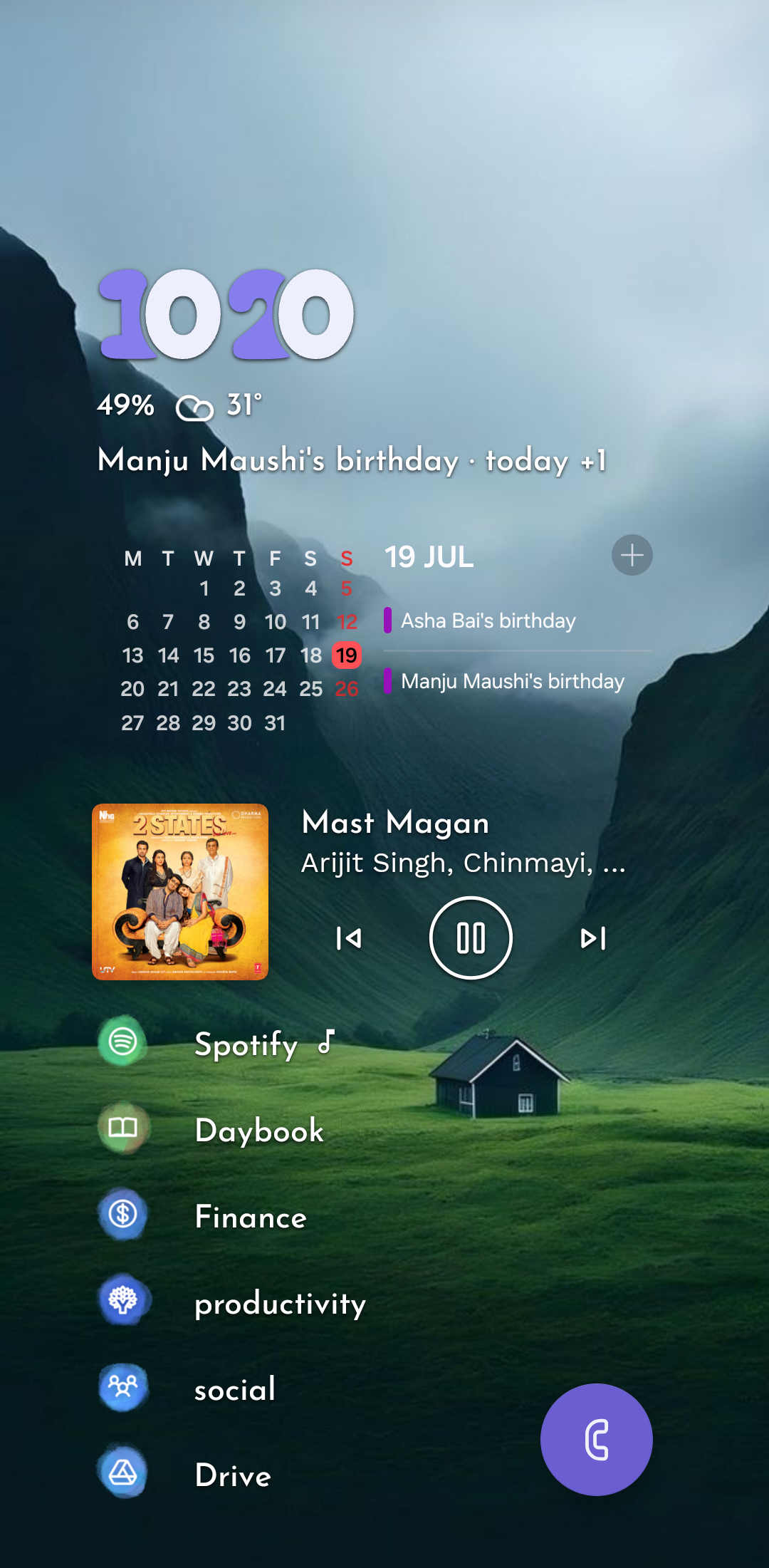Screen dimensions: 769x1568
Task: Skip to the next track
Action: click(x=593, y=938)
